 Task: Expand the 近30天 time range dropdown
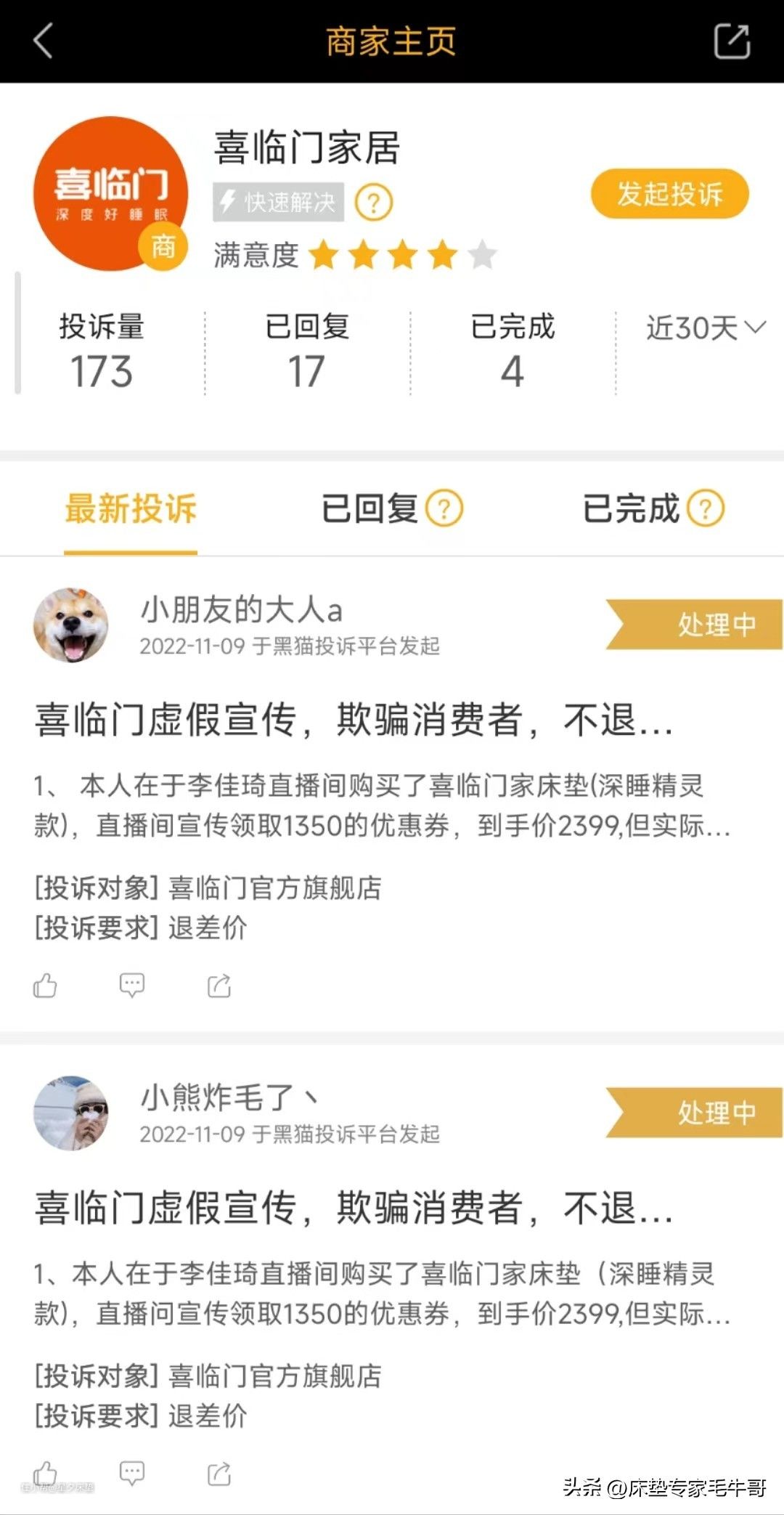click(x=705, y=328)
